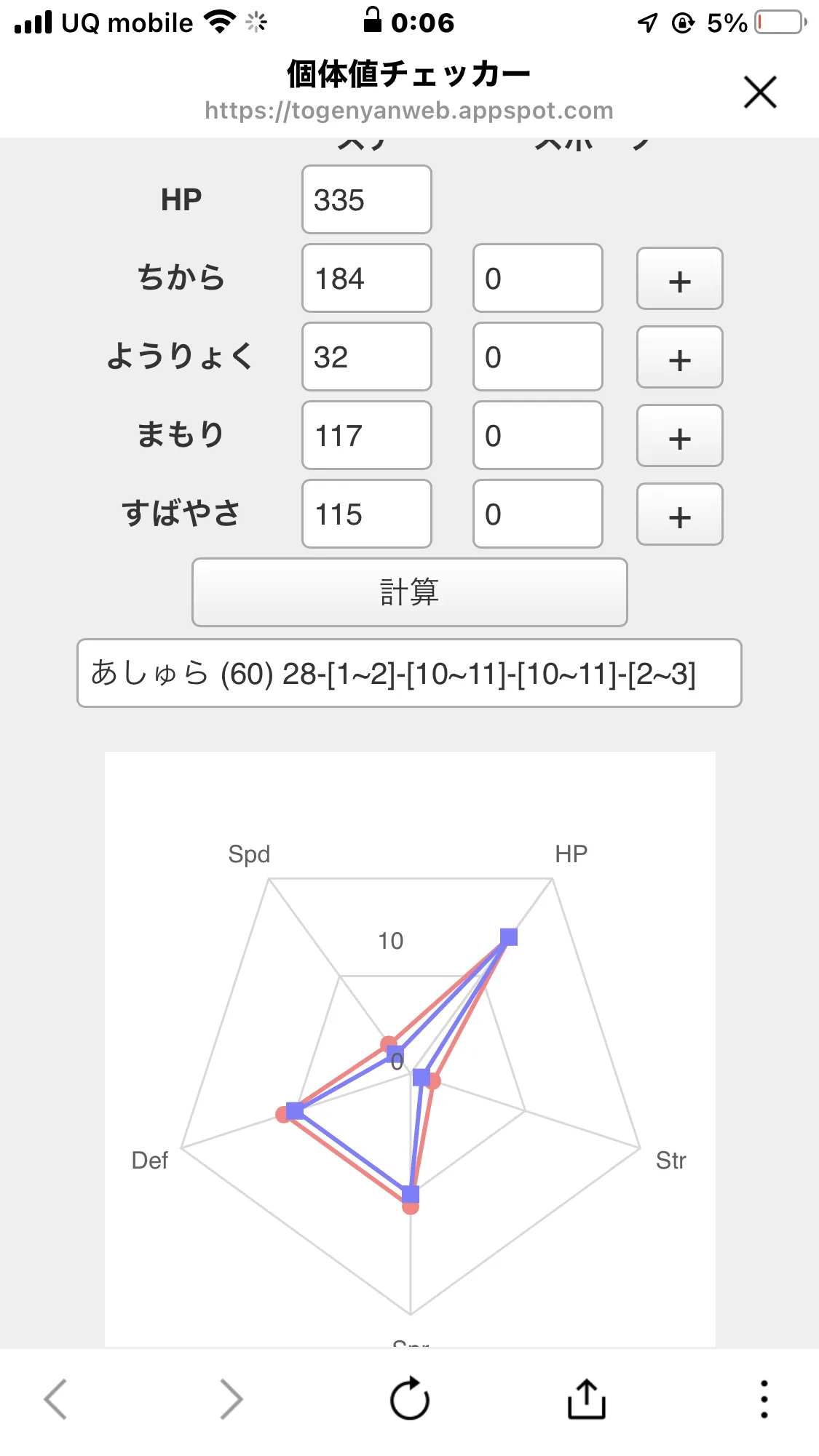Image resolution: width=819 pixels, height=1456 pixels.
Task: Reload the current web page
Action: point(410,1399)
